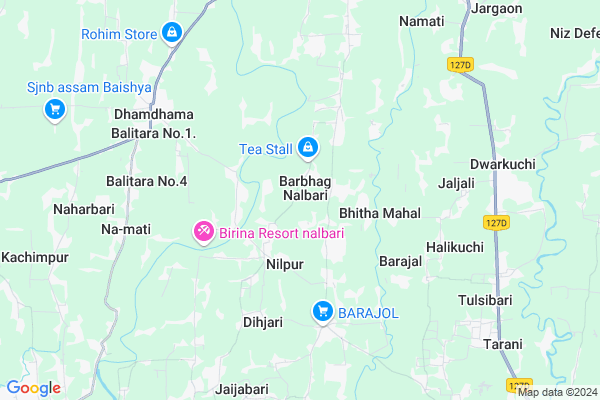Select the Sjnb assam Baishya shop marker
The height and width of the screenshot is (400, 600).
[55, 109]
